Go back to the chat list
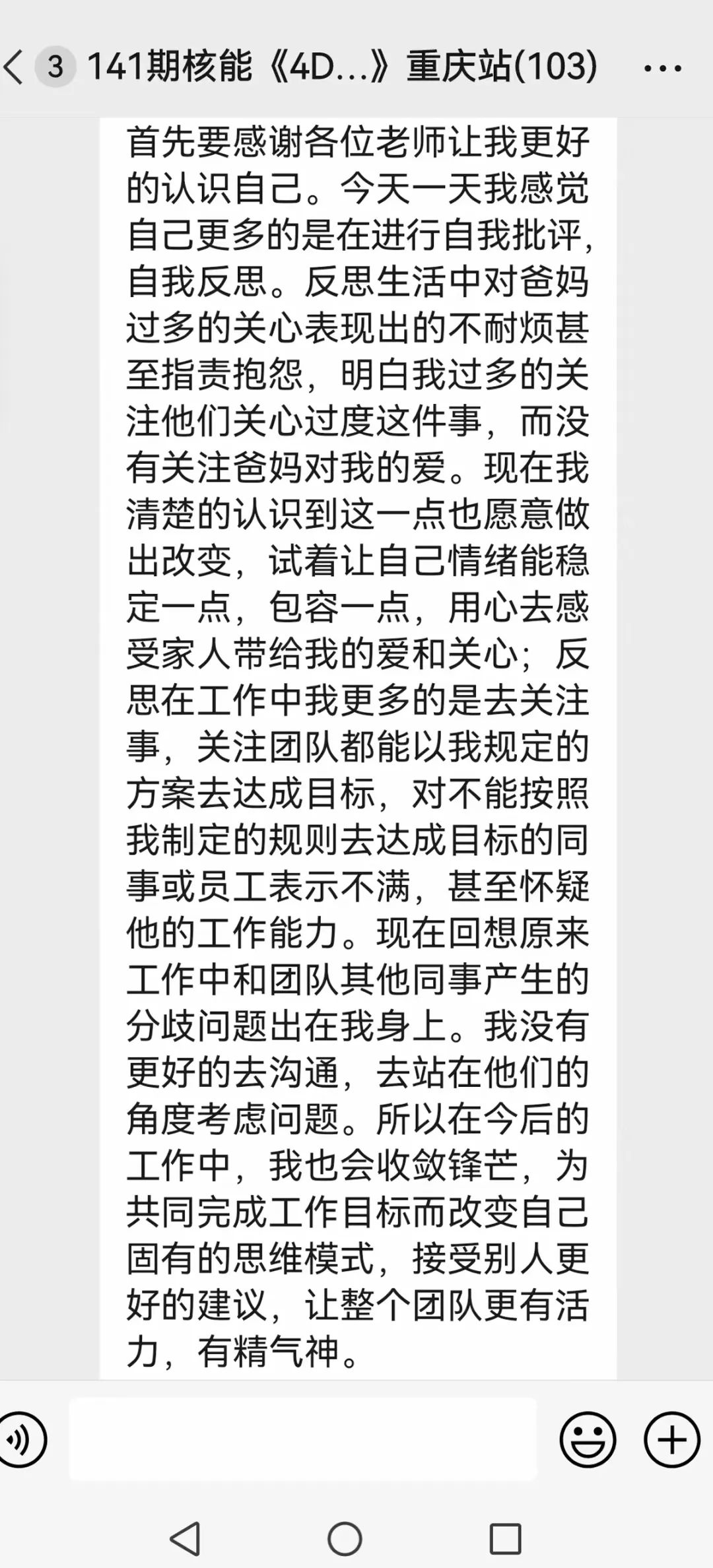This screenshot has width=713, height=1568. 15,67
